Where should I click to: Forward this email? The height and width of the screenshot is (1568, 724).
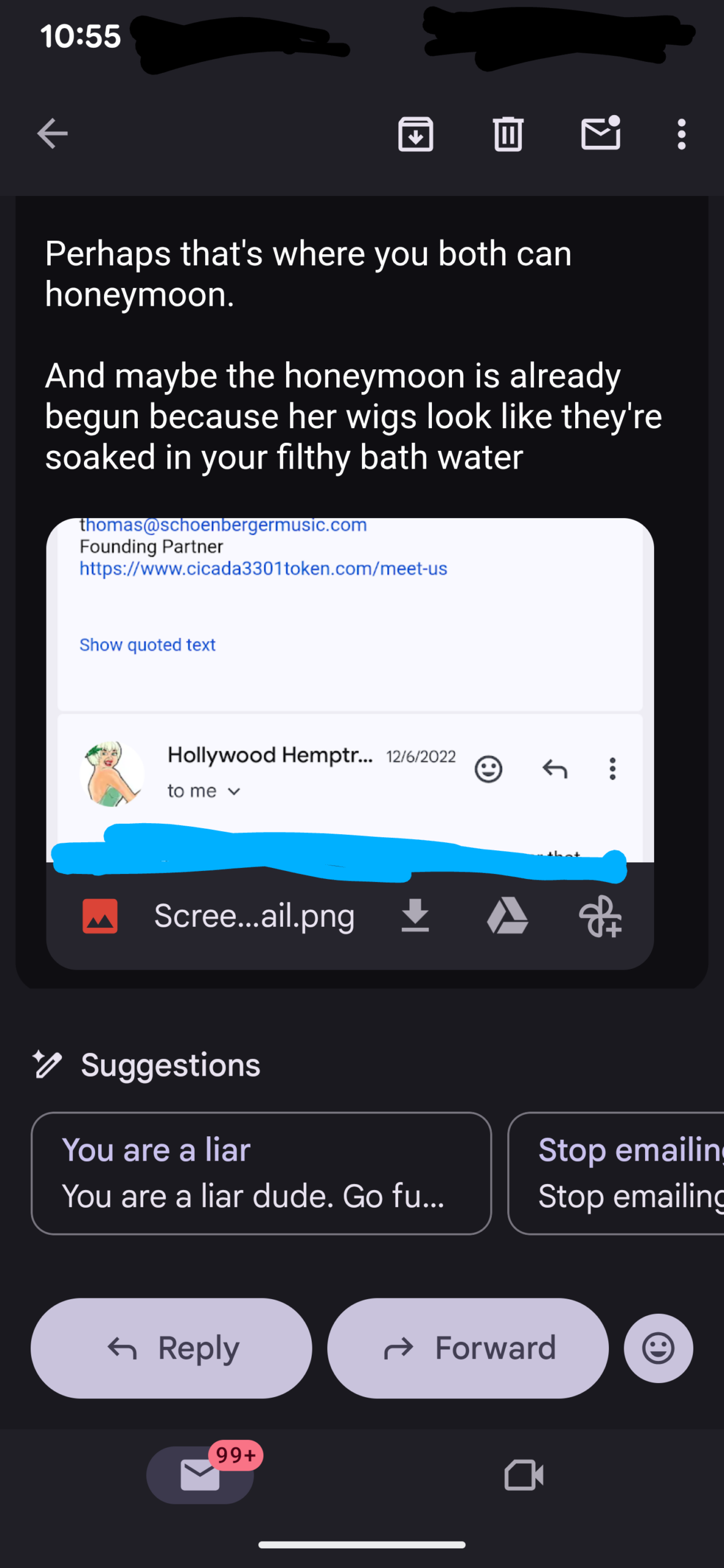pyautogui.click(x=468, y=1348)
